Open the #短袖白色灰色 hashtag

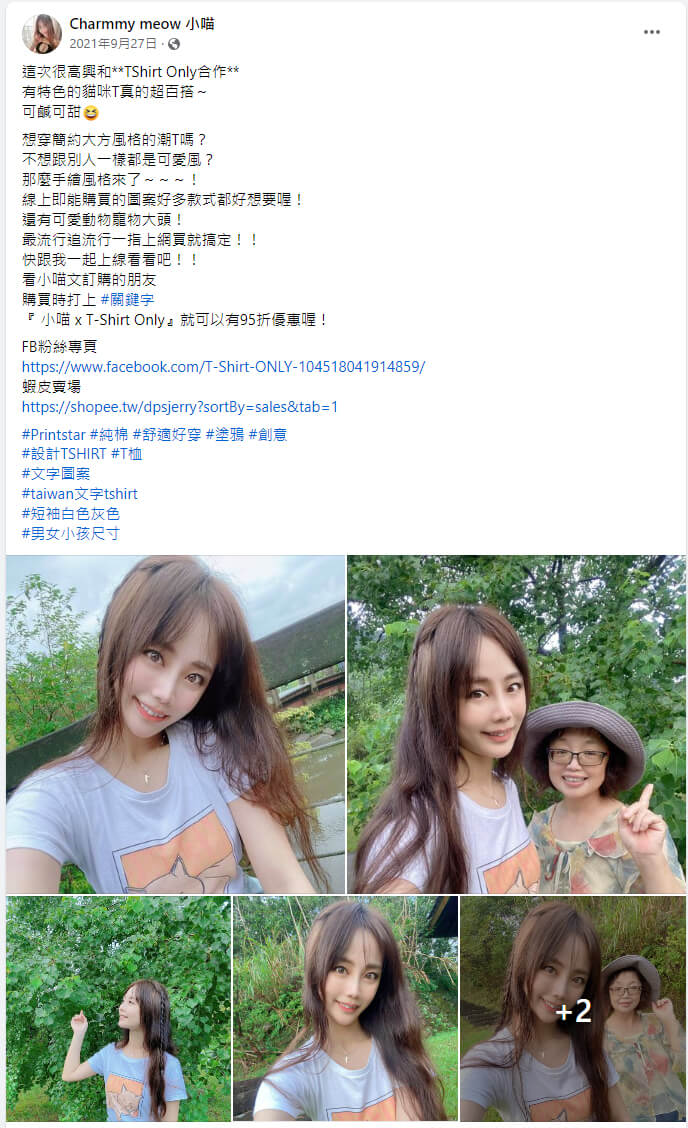(71, 514)
